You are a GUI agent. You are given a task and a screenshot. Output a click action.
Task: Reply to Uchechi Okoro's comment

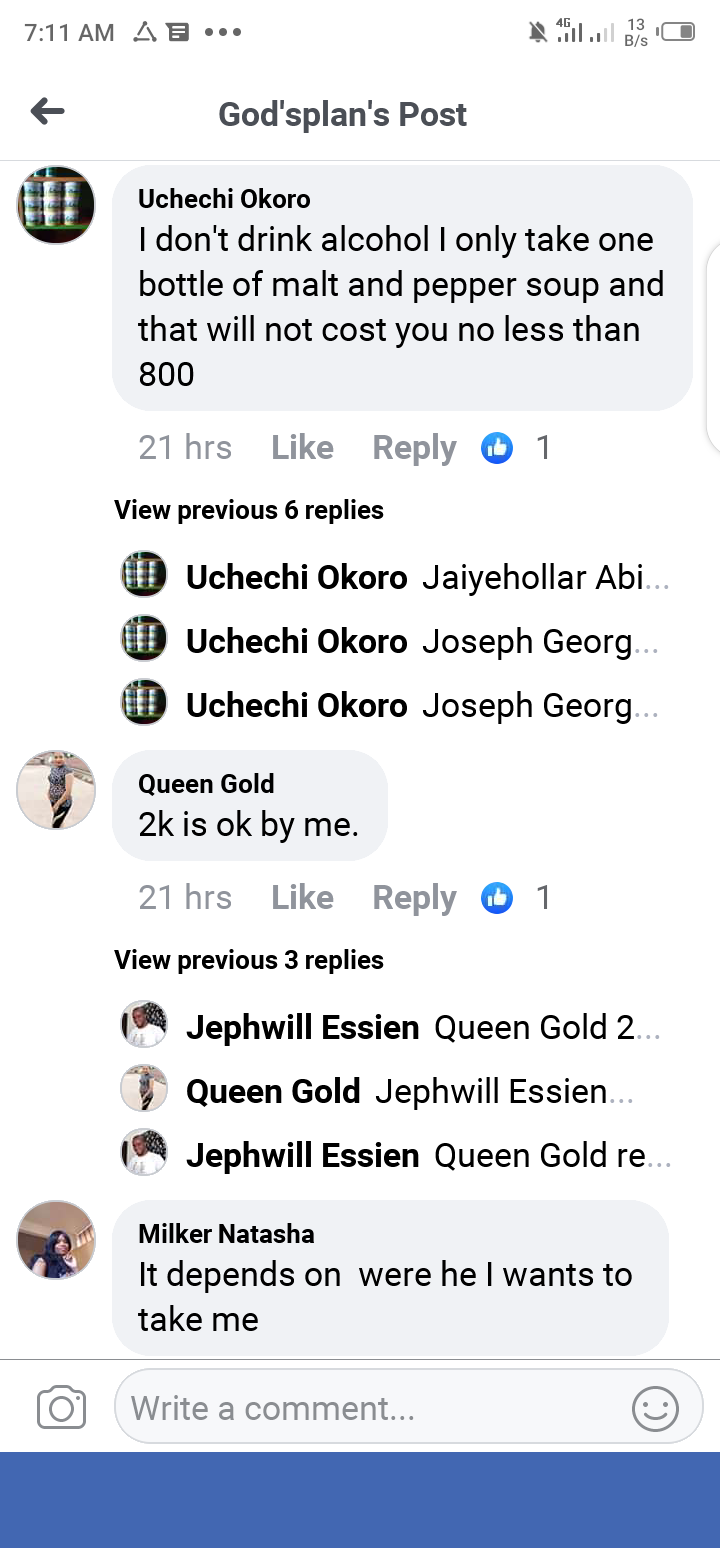click(x=414, y=448)
